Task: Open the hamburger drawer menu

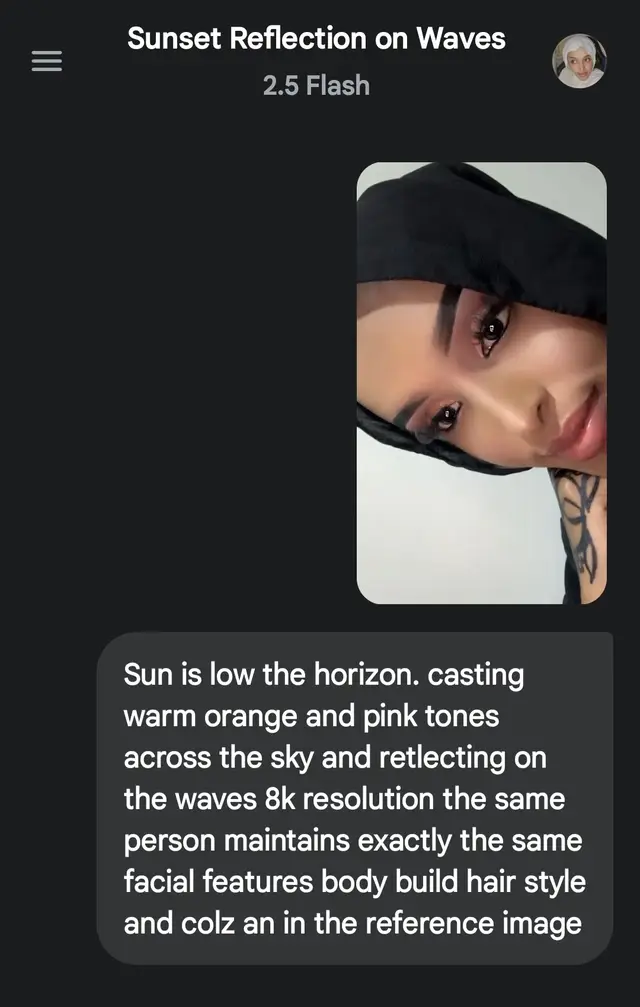Action: click(47, 61)
